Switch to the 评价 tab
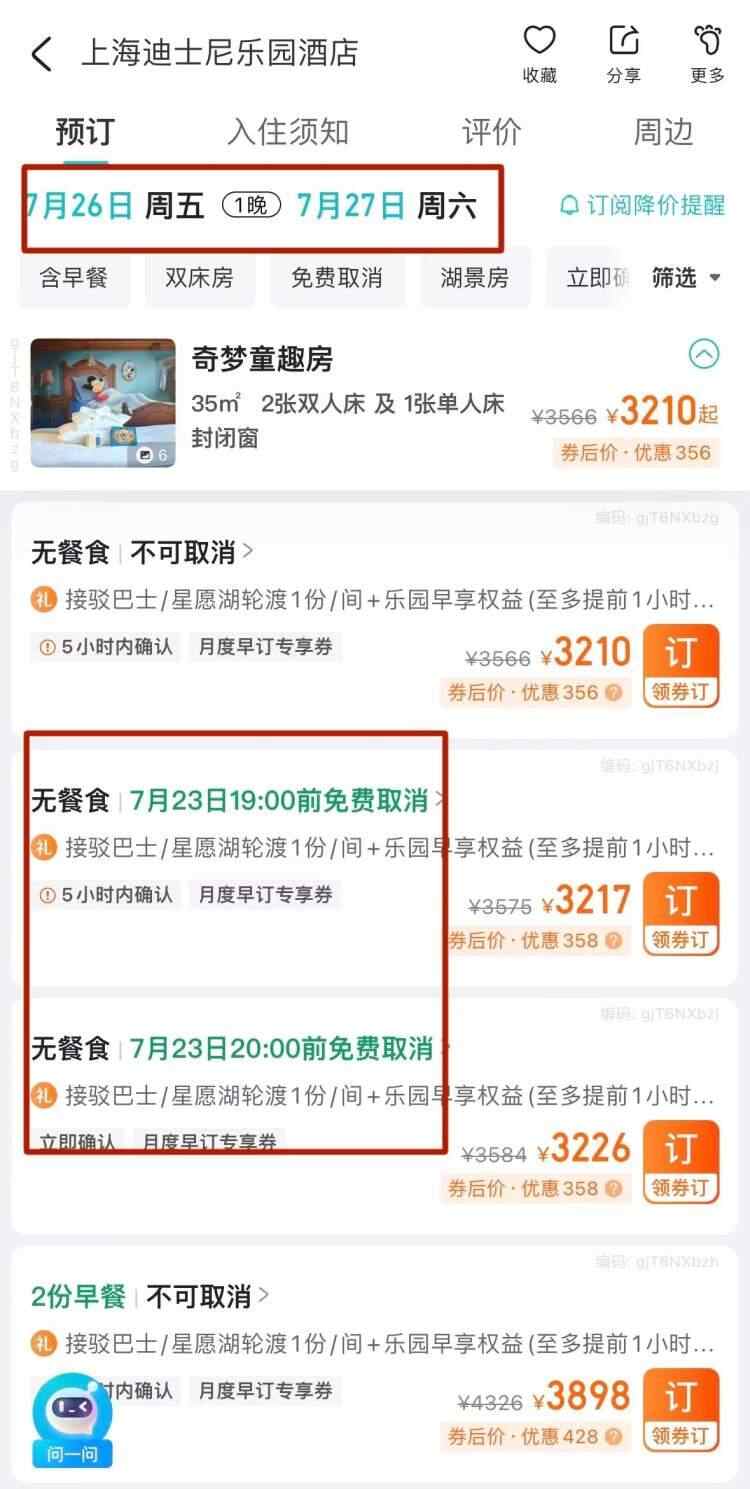 tap(491, 132)
